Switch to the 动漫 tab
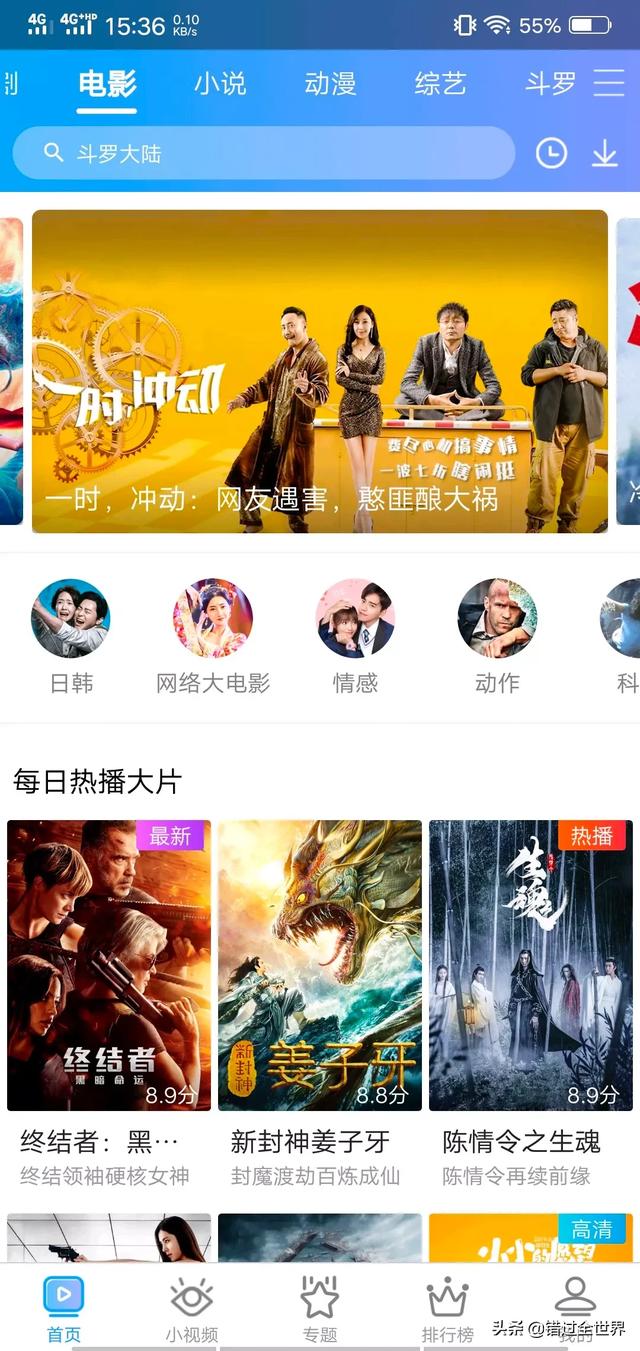Screen dimensions: 640x1351 [330, 83]
